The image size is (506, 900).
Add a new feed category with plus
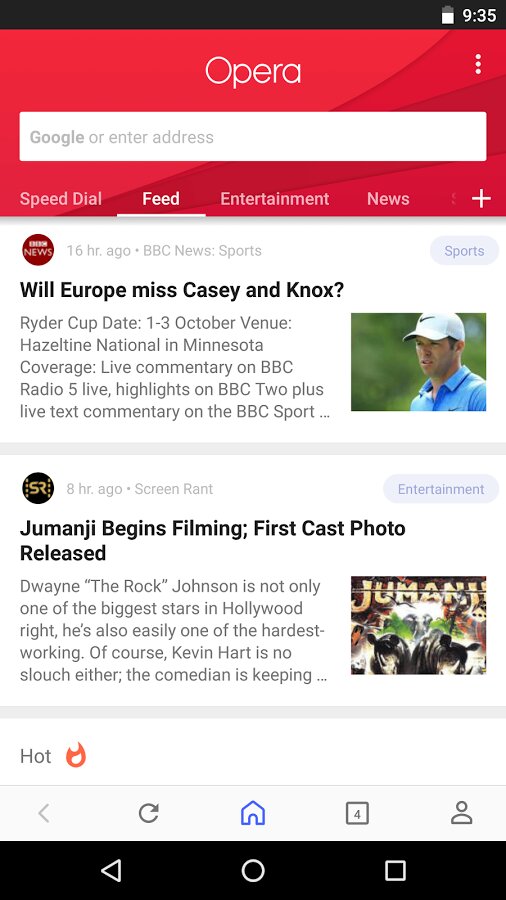tap(481, 199)
